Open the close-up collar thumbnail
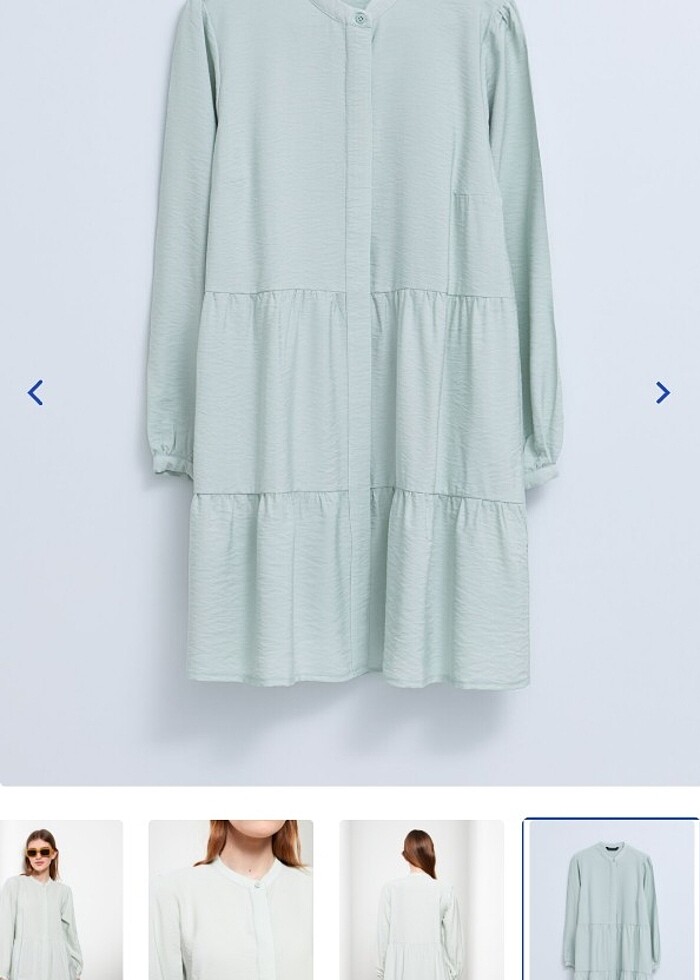The height and width of the screenshot is (980, 700). [x=231, y=899]
